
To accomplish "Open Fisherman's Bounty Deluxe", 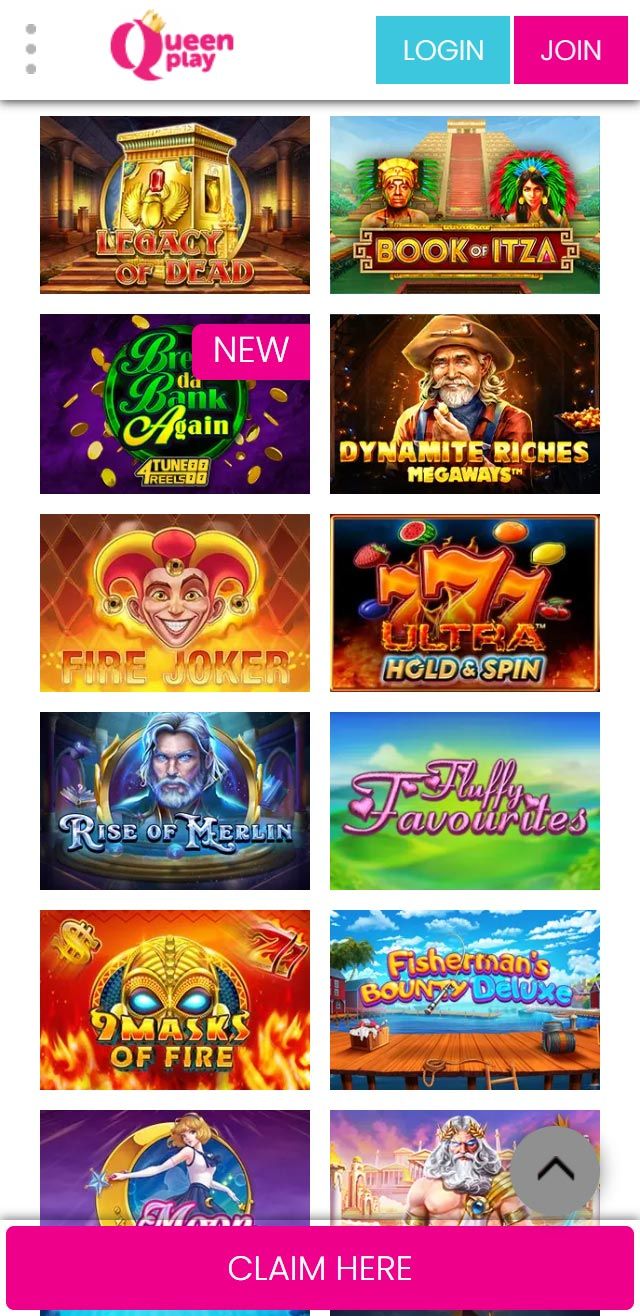I will [465, 1000].
